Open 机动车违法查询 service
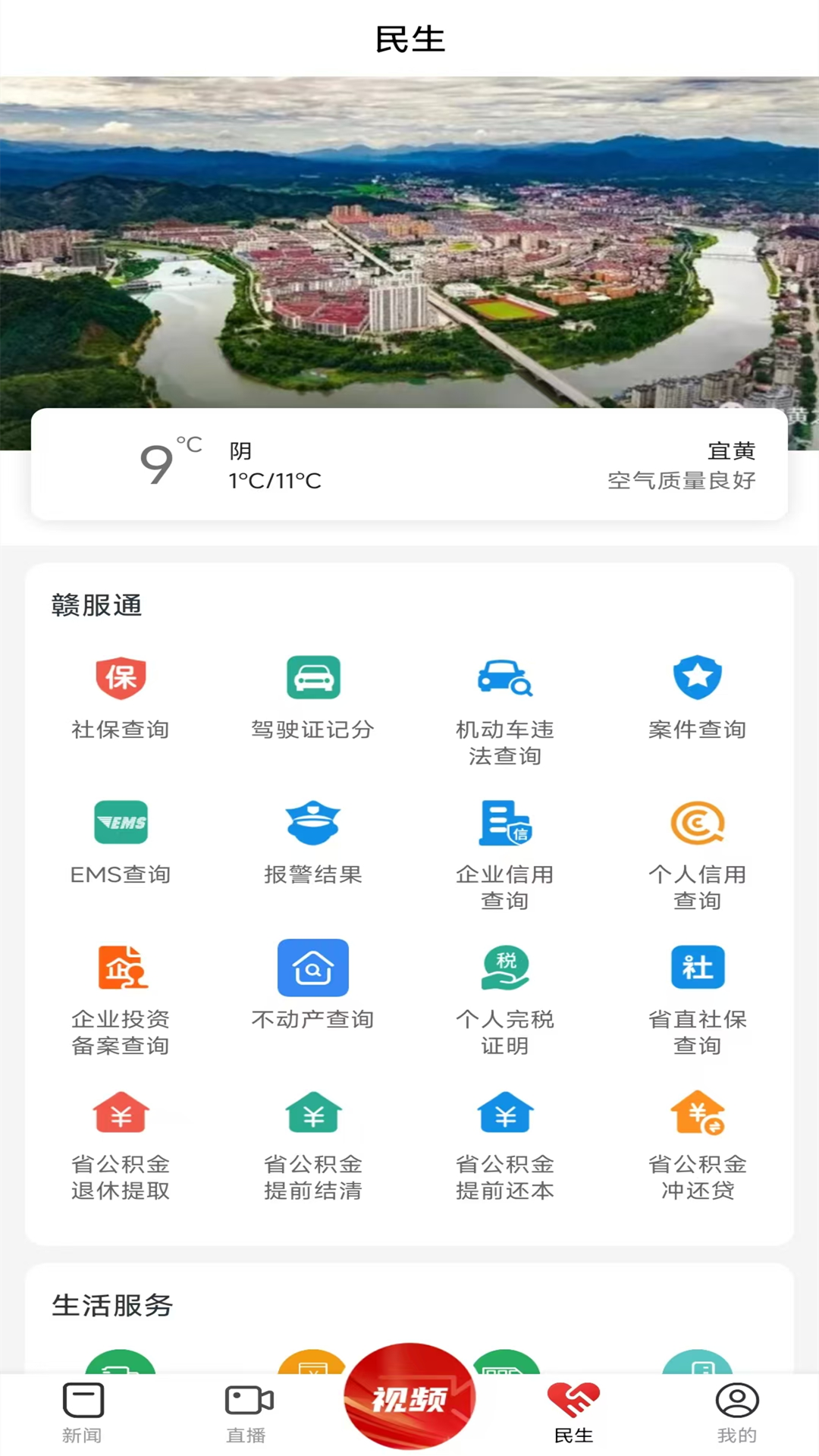819x1456 pixels. pos(505,677)
